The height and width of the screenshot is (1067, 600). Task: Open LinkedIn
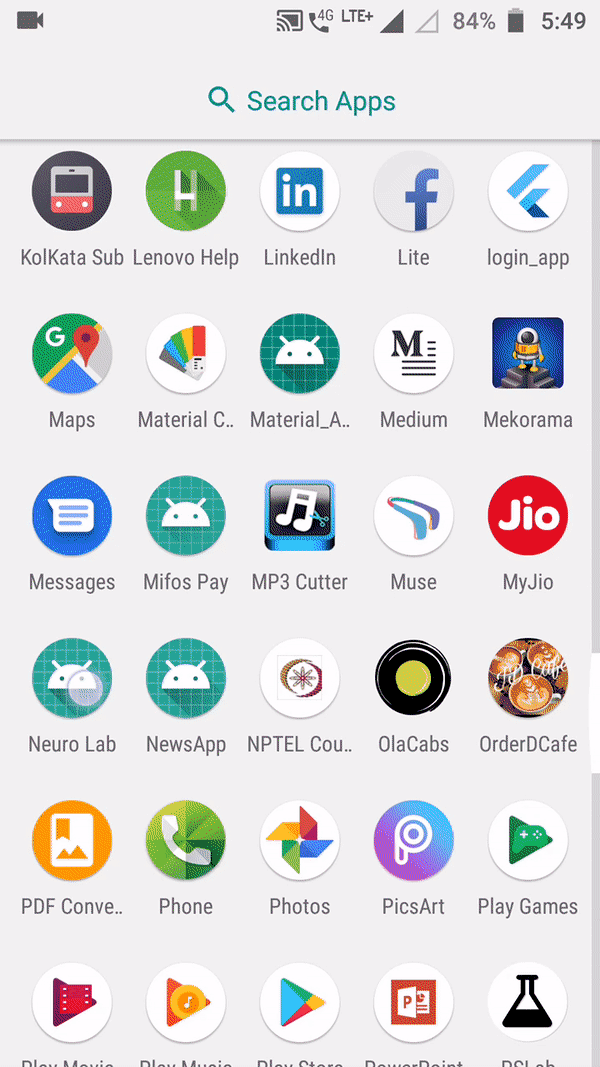[x=300, y=192]
